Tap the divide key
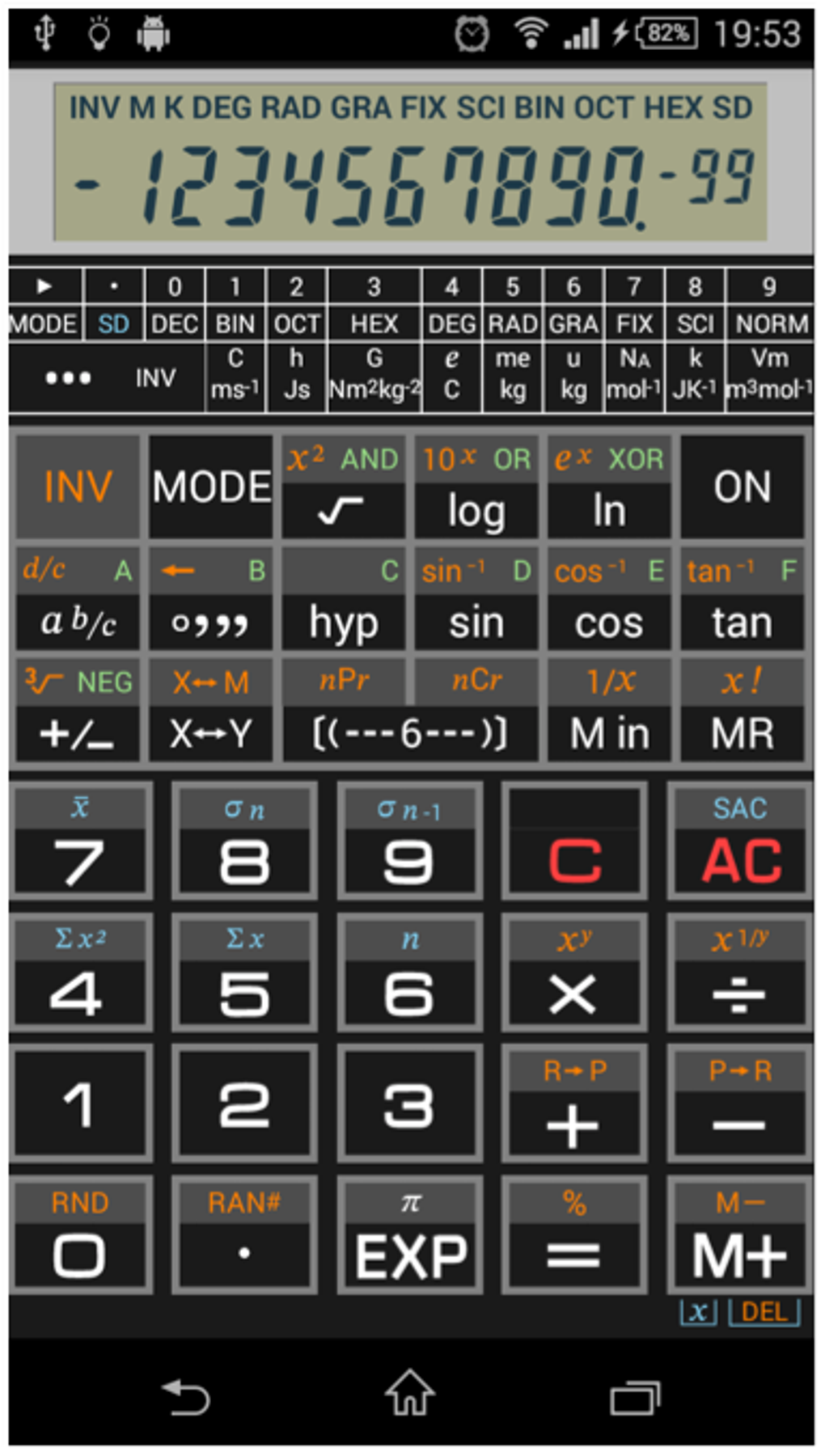This screenshot has width=825, height=1456. (740, 993)
